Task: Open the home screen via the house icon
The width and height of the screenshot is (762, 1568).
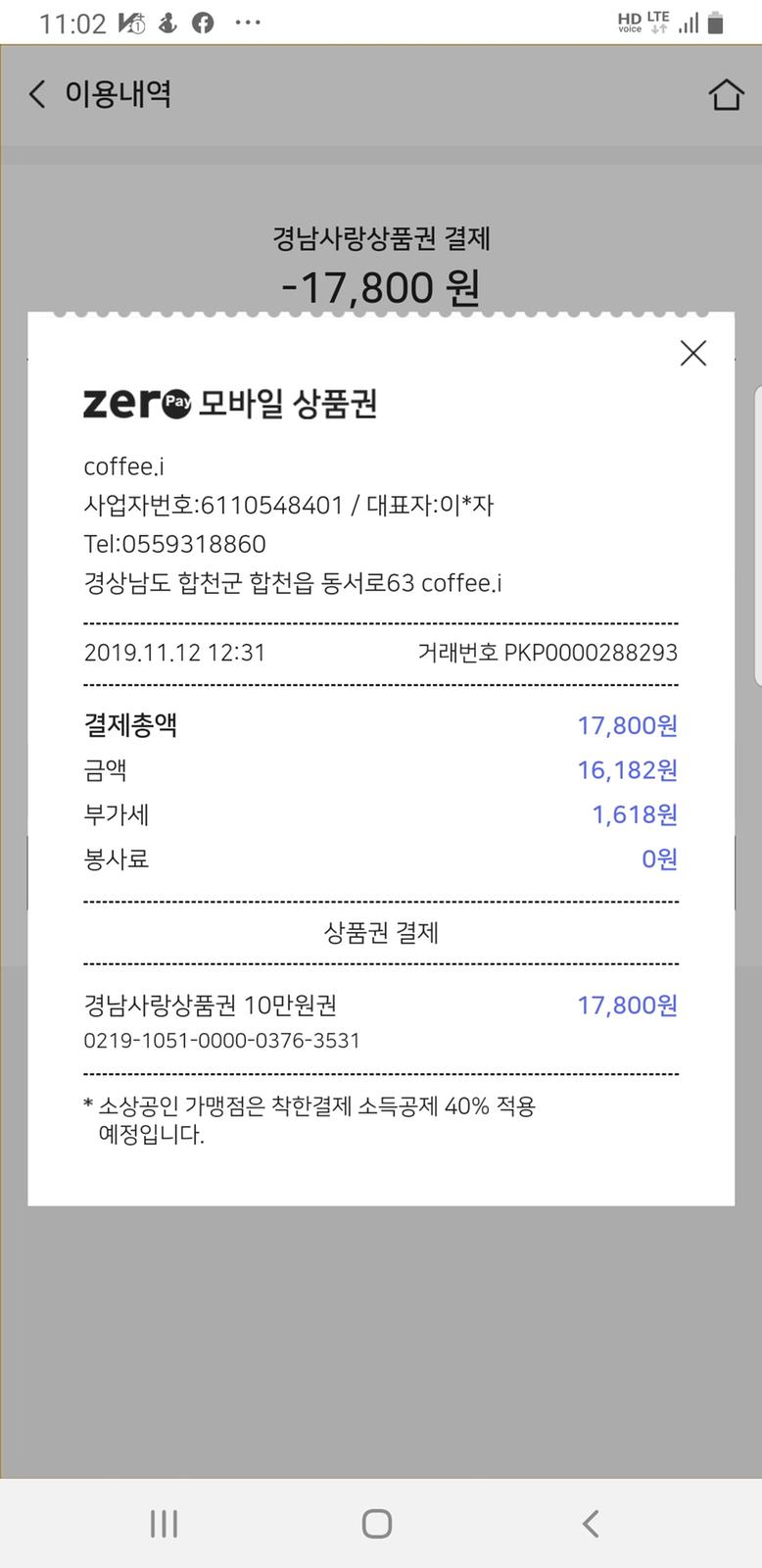Action: tap(726, 94)
